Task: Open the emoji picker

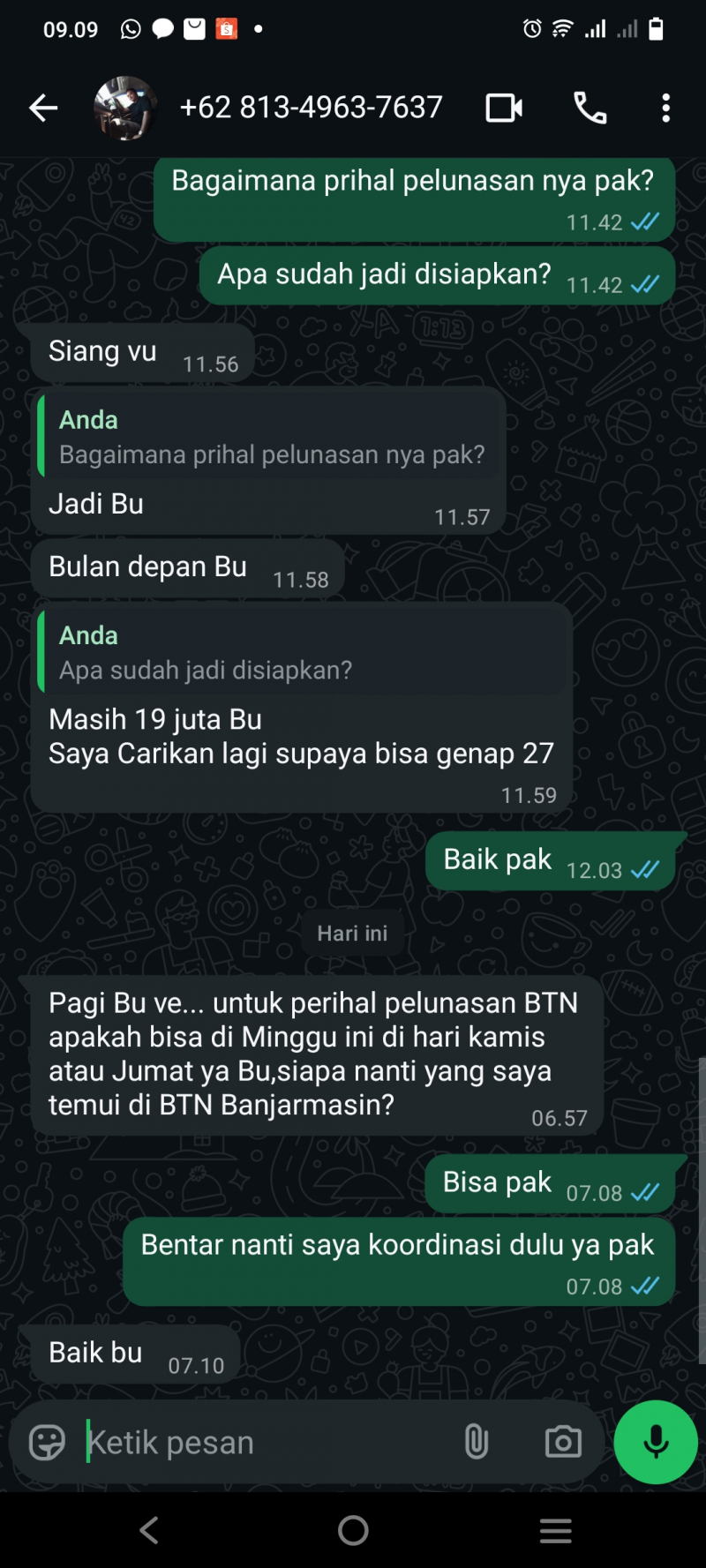Action: coord(47,1443)
